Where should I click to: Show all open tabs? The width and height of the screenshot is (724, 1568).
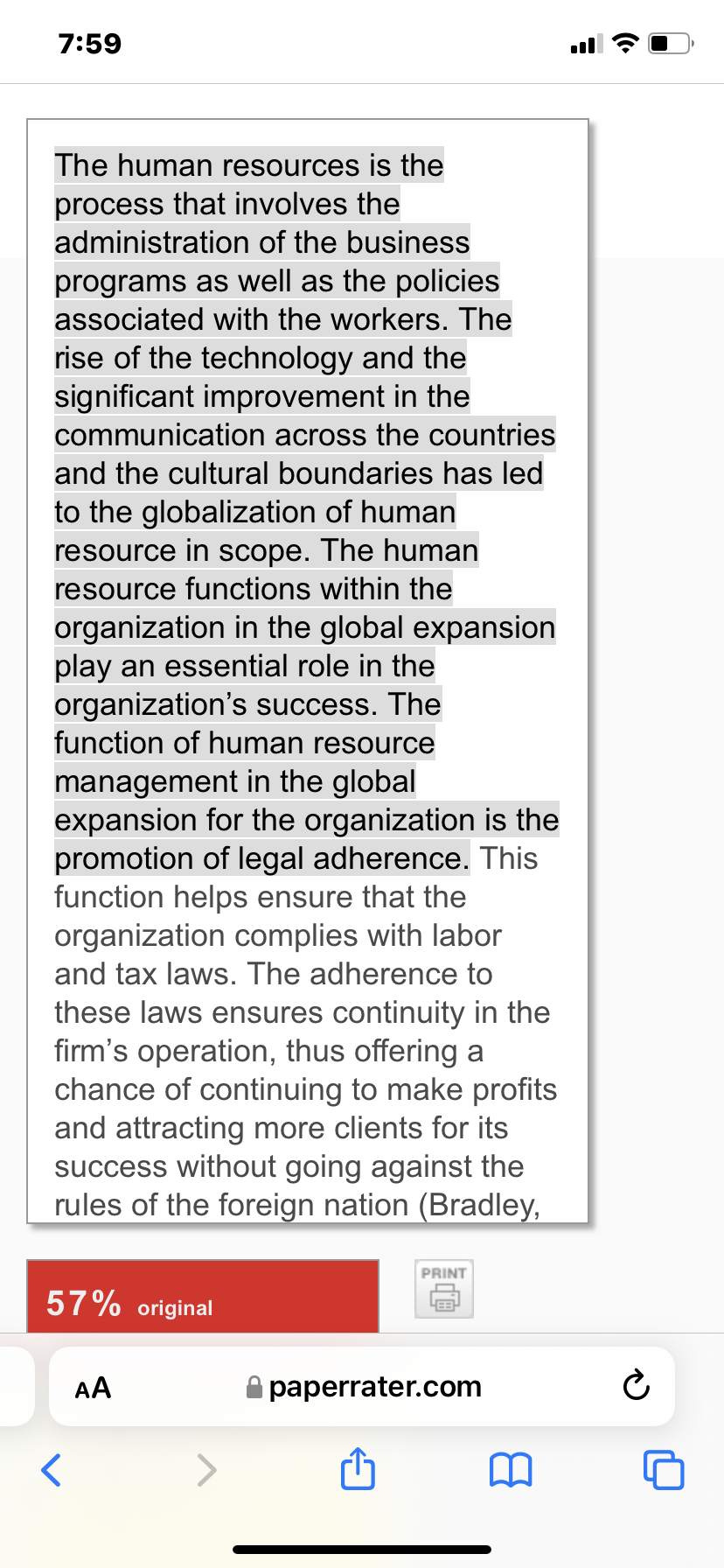coord(664,1469)
